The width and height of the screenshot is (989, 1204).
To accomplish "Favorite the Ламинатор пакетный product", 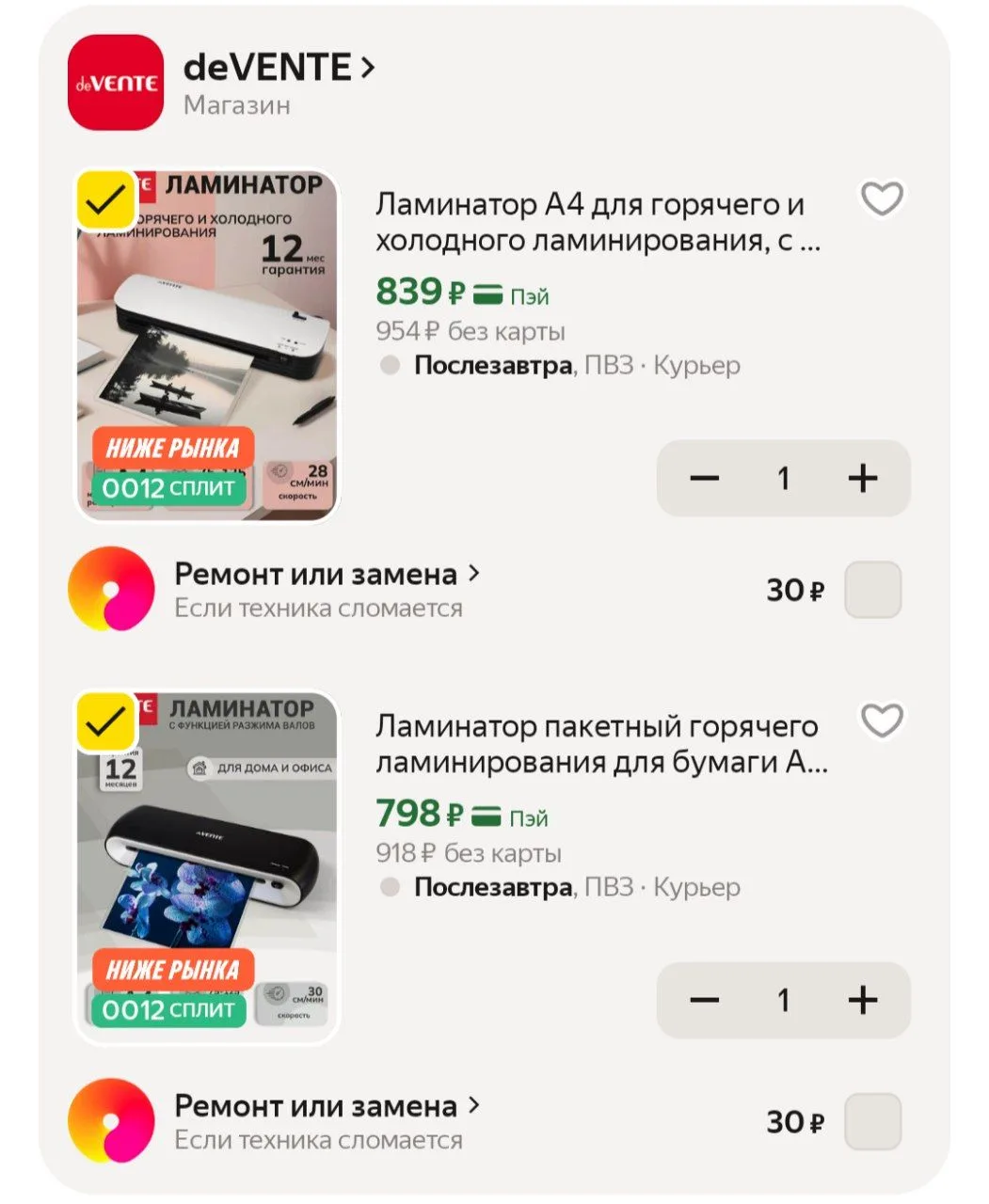I will coord(882,721).
